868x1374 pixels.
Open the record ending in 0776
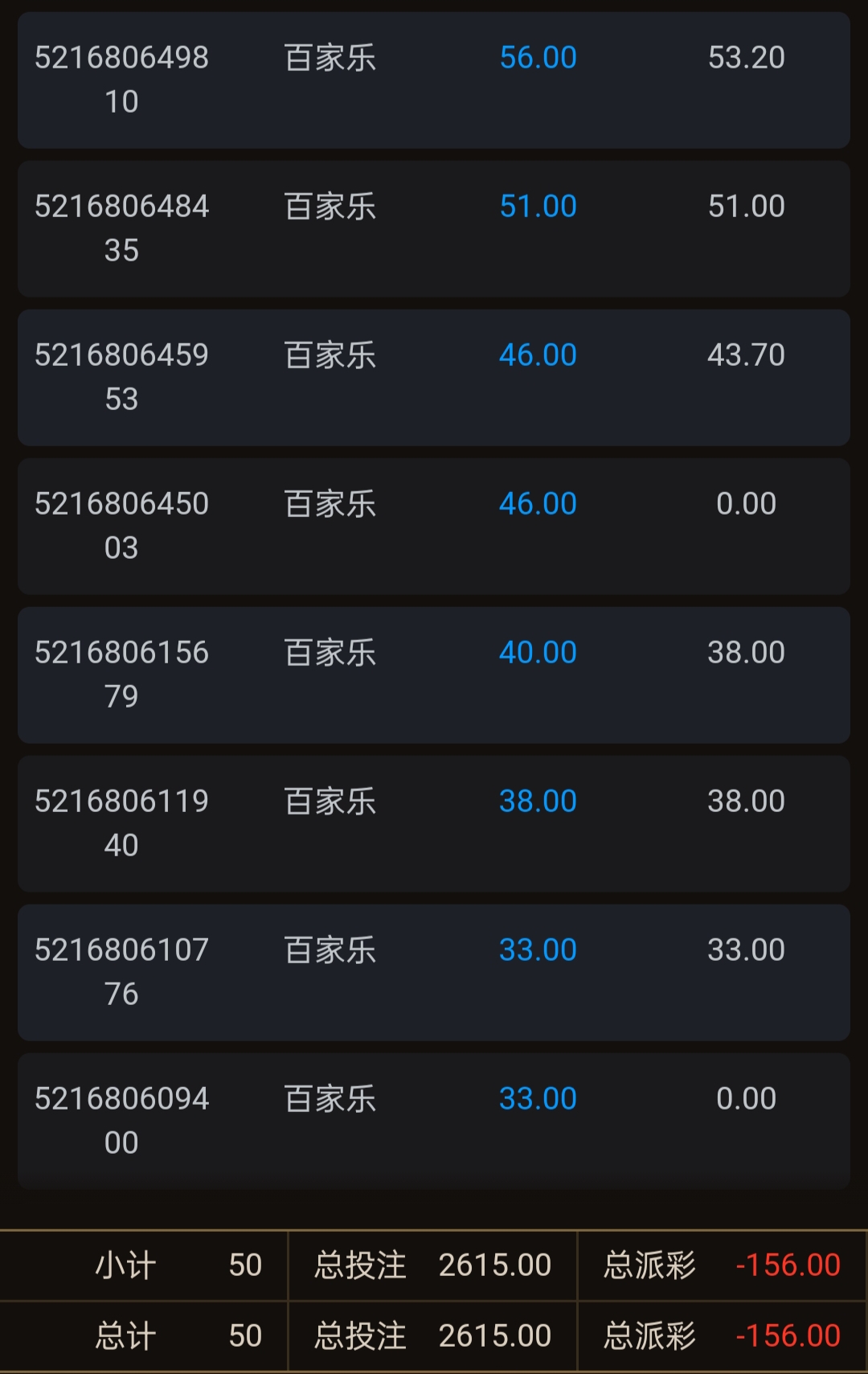coord(434,972)
